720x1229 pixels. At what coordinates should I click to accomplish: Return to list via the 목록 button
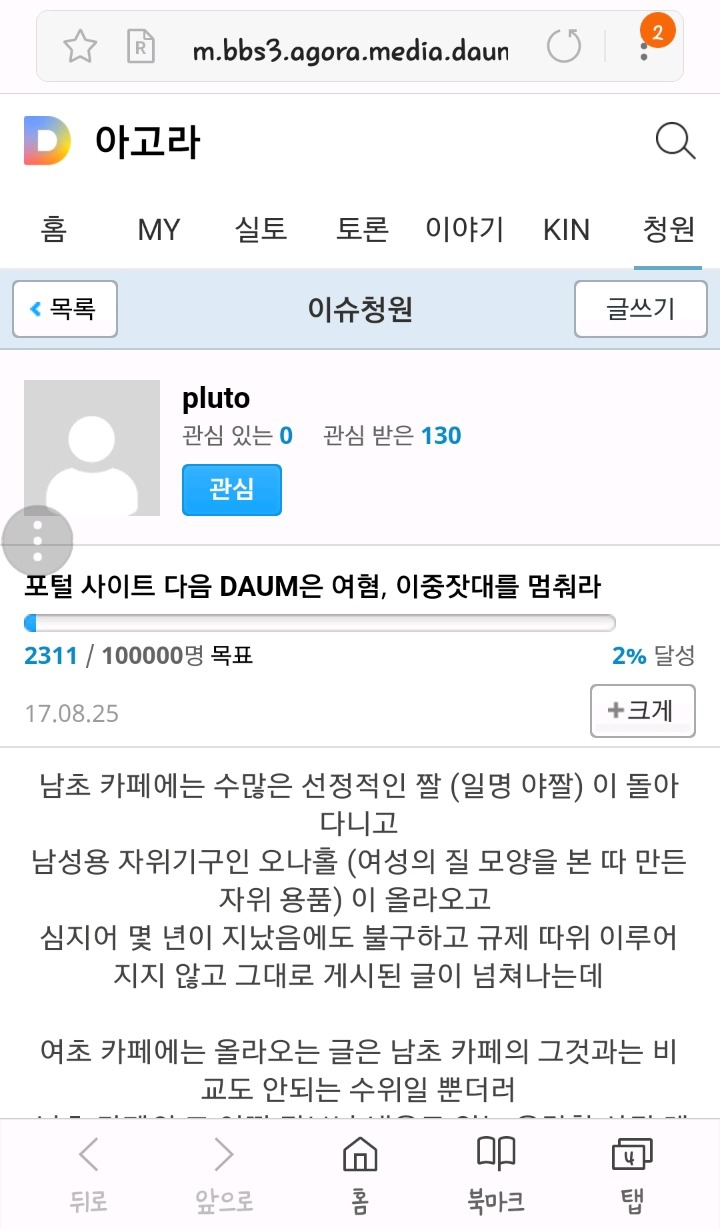pyautogui.click(x=64, y=309)
